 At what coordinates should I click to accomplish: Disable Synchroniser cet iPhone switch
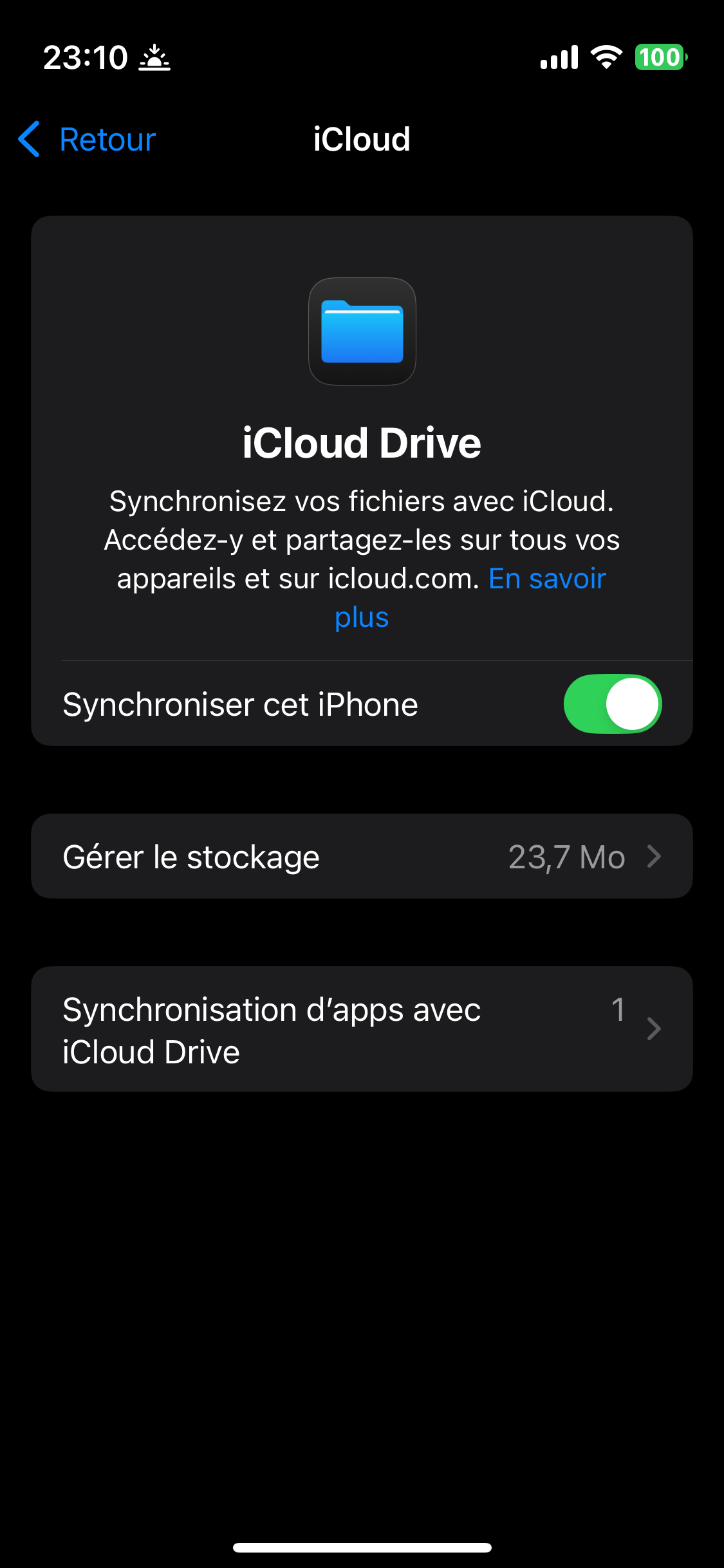pyautogui.click(x=612, y=704)
